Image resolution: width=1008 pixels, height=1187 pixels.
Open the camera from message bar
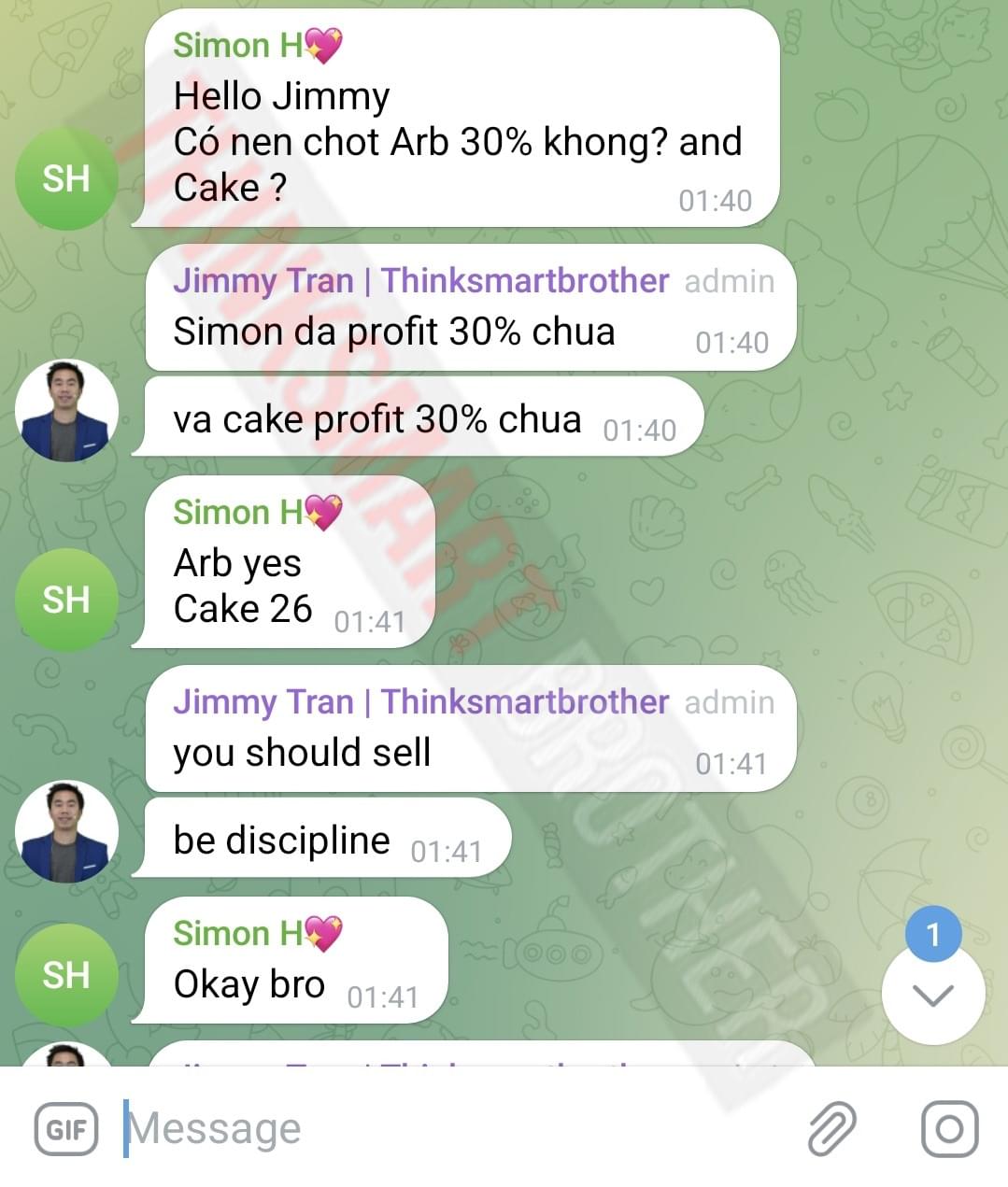coord(949,1129)
